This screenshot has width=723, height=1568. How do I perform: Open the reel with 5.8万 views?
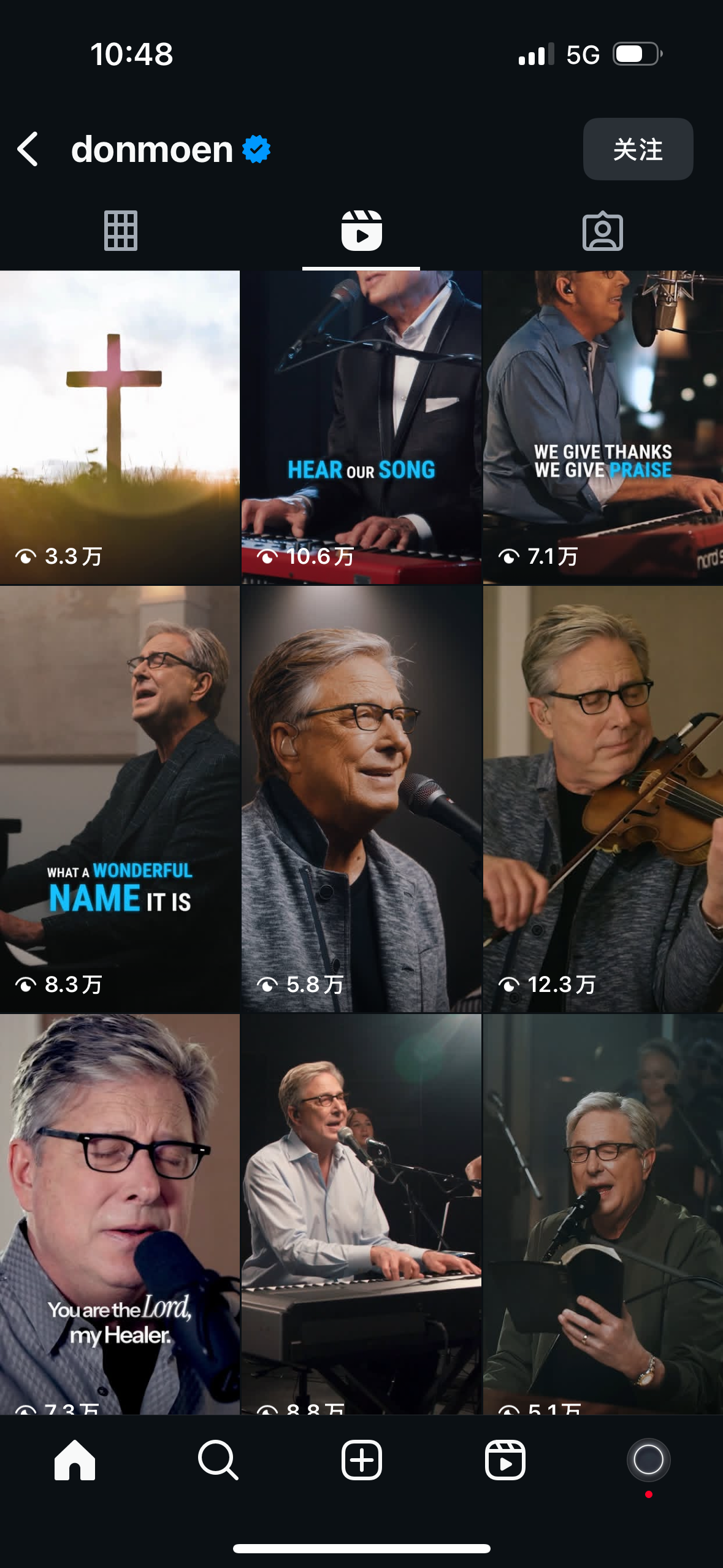click(x=361, y=798)
